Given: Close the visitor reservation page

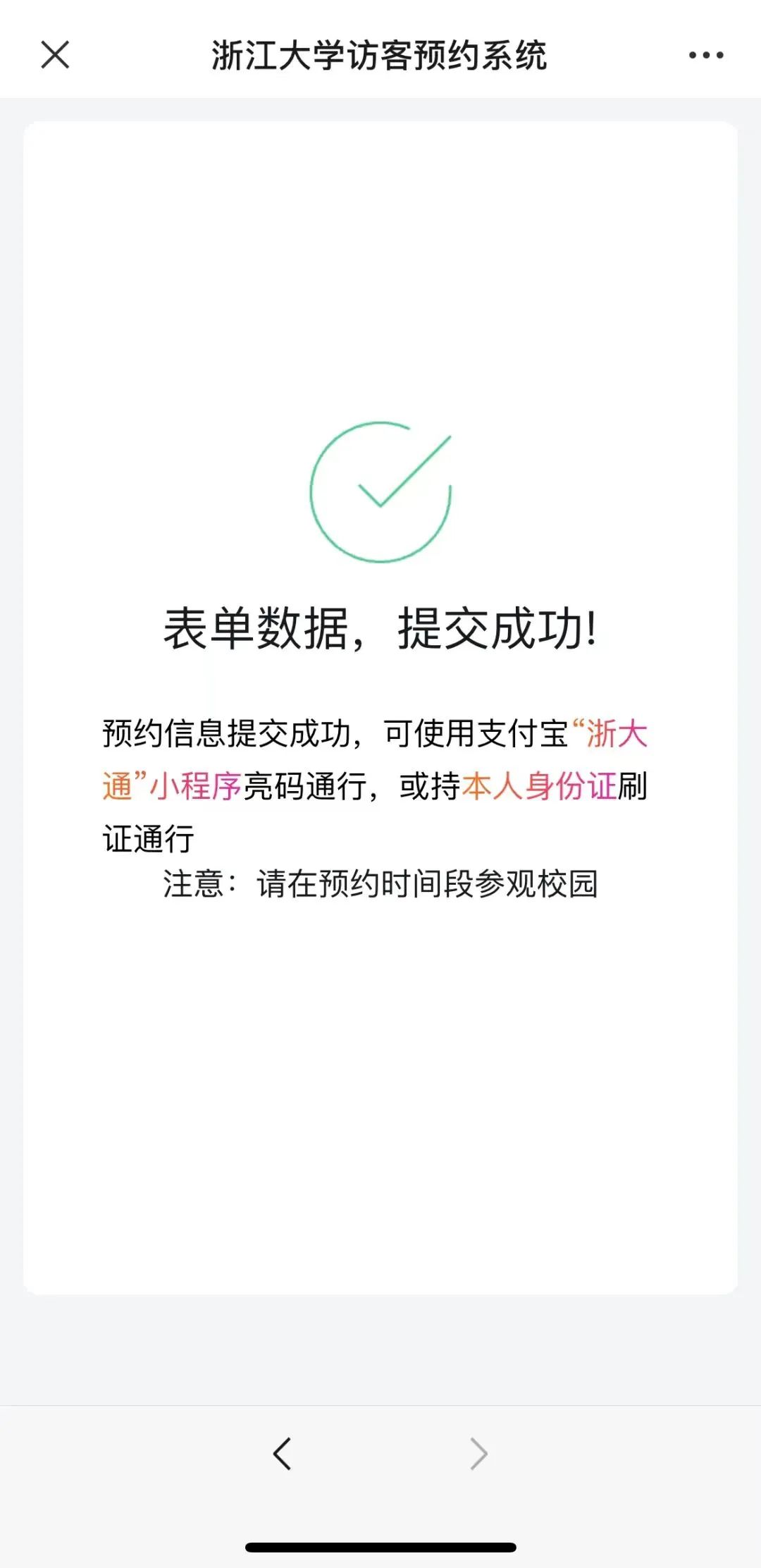Looking at the screenshot, I should (x=55, y=55).
